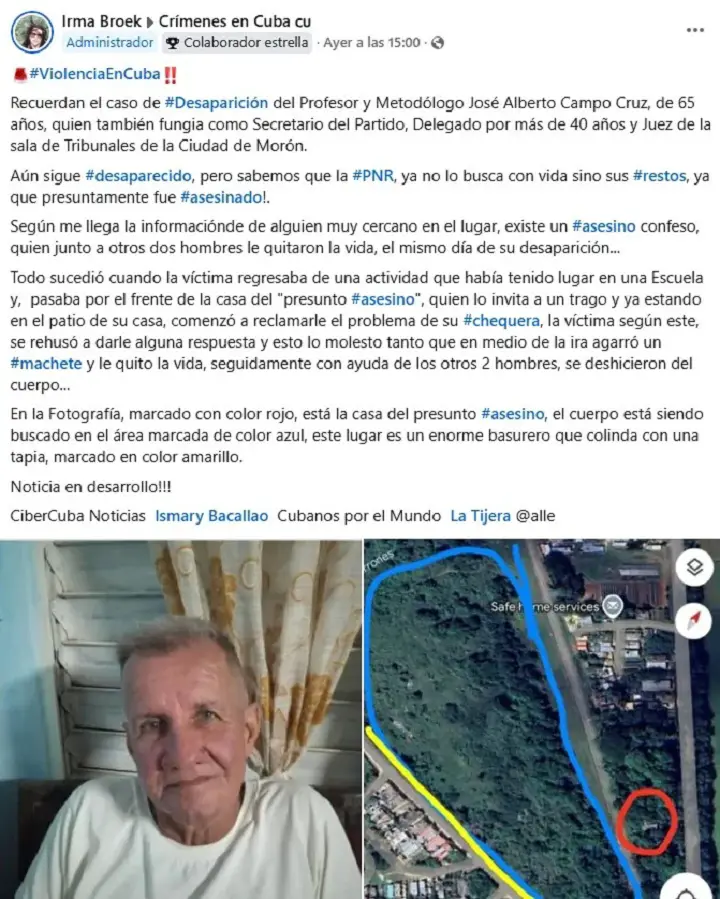Screen dimensions: 720x899
Task: Open the satellite map image with markings
Action: click(540, 719)
